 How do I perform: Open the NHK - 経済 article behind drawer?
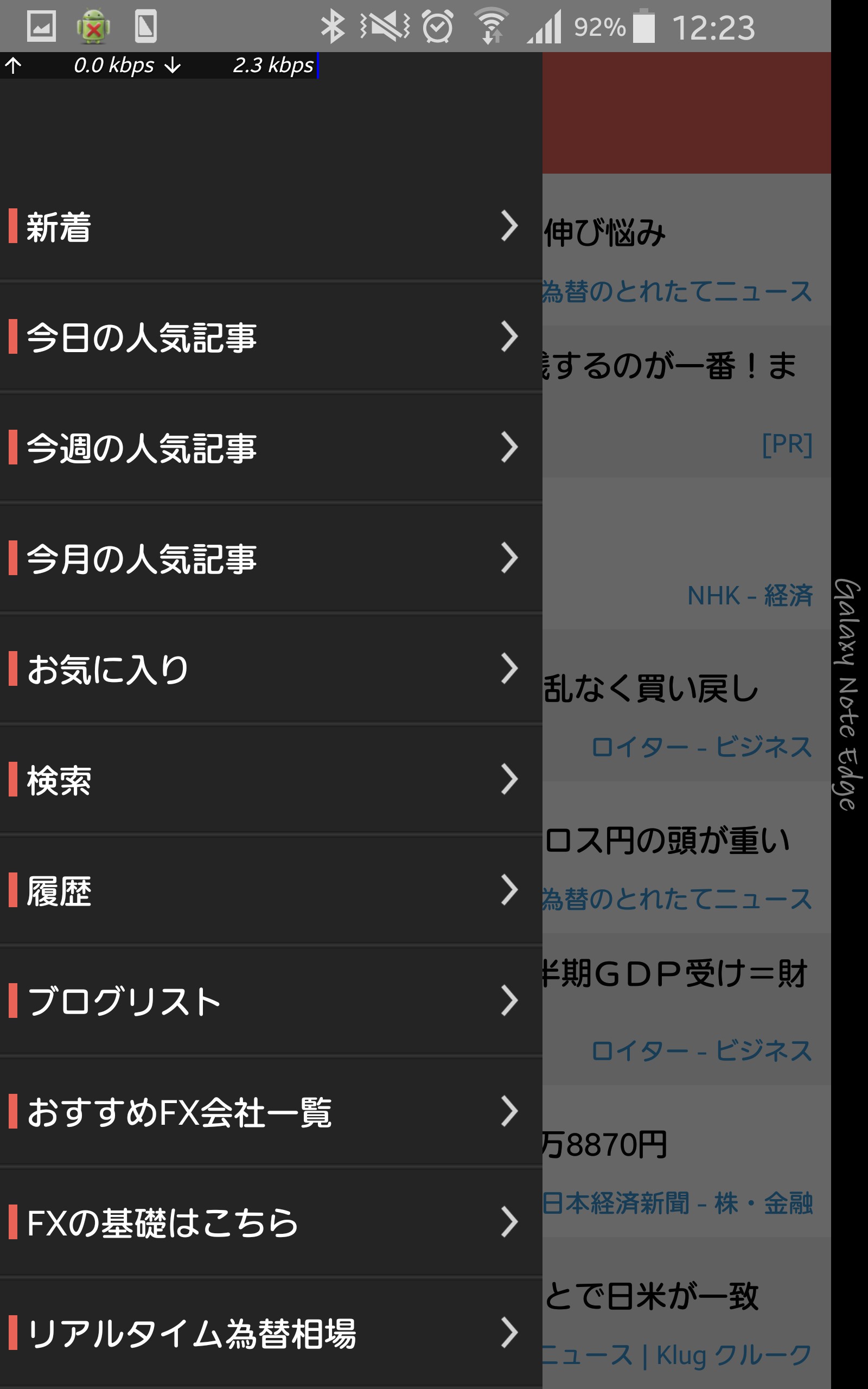click(x=686, y=554)
